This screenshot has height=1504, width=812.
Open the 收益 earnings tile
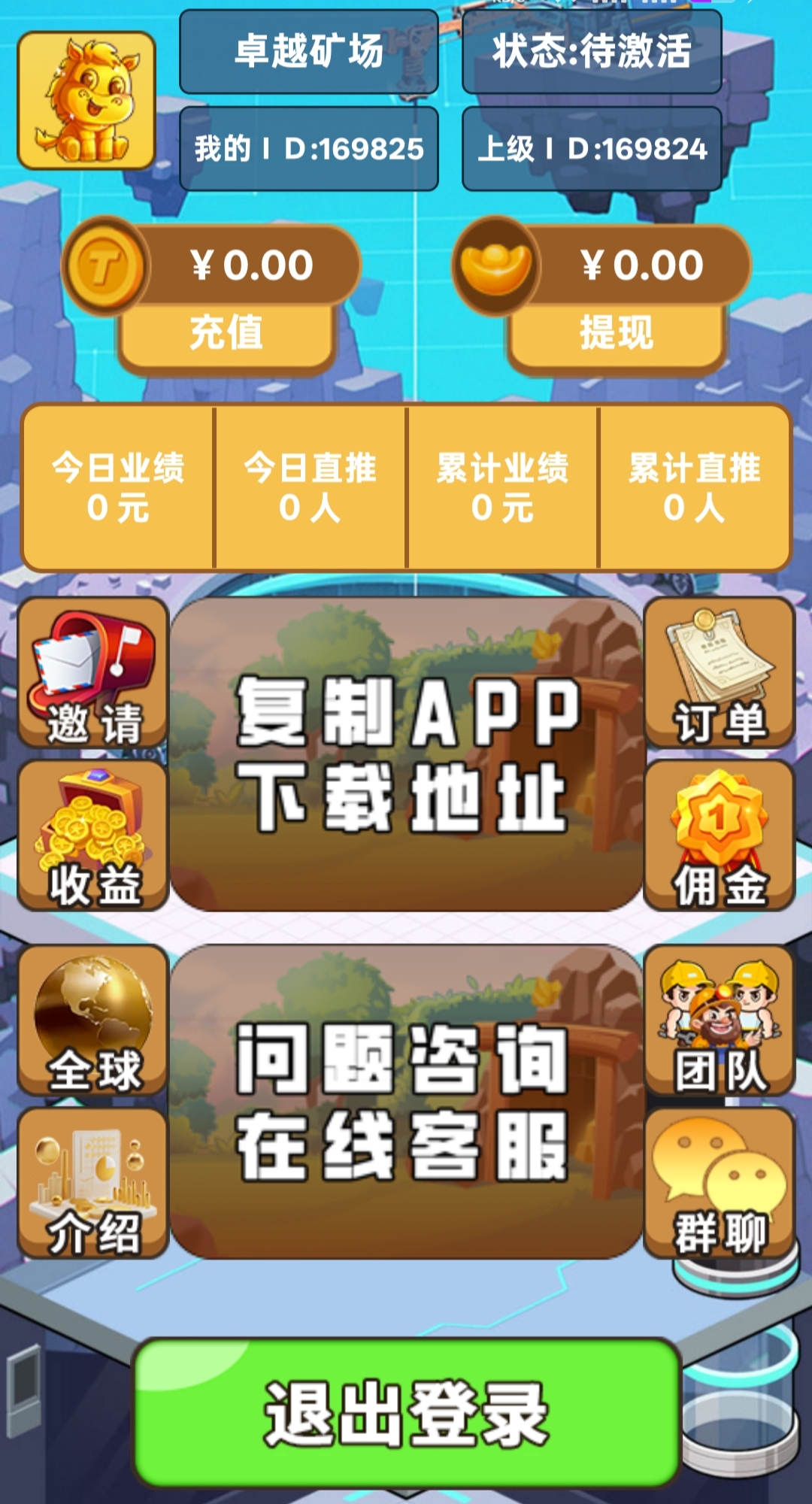click(93, 835)
